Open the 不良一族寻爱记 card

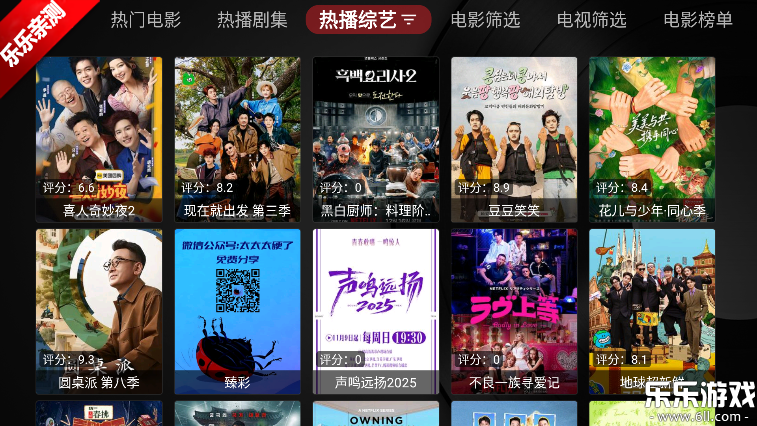(513, 311)
